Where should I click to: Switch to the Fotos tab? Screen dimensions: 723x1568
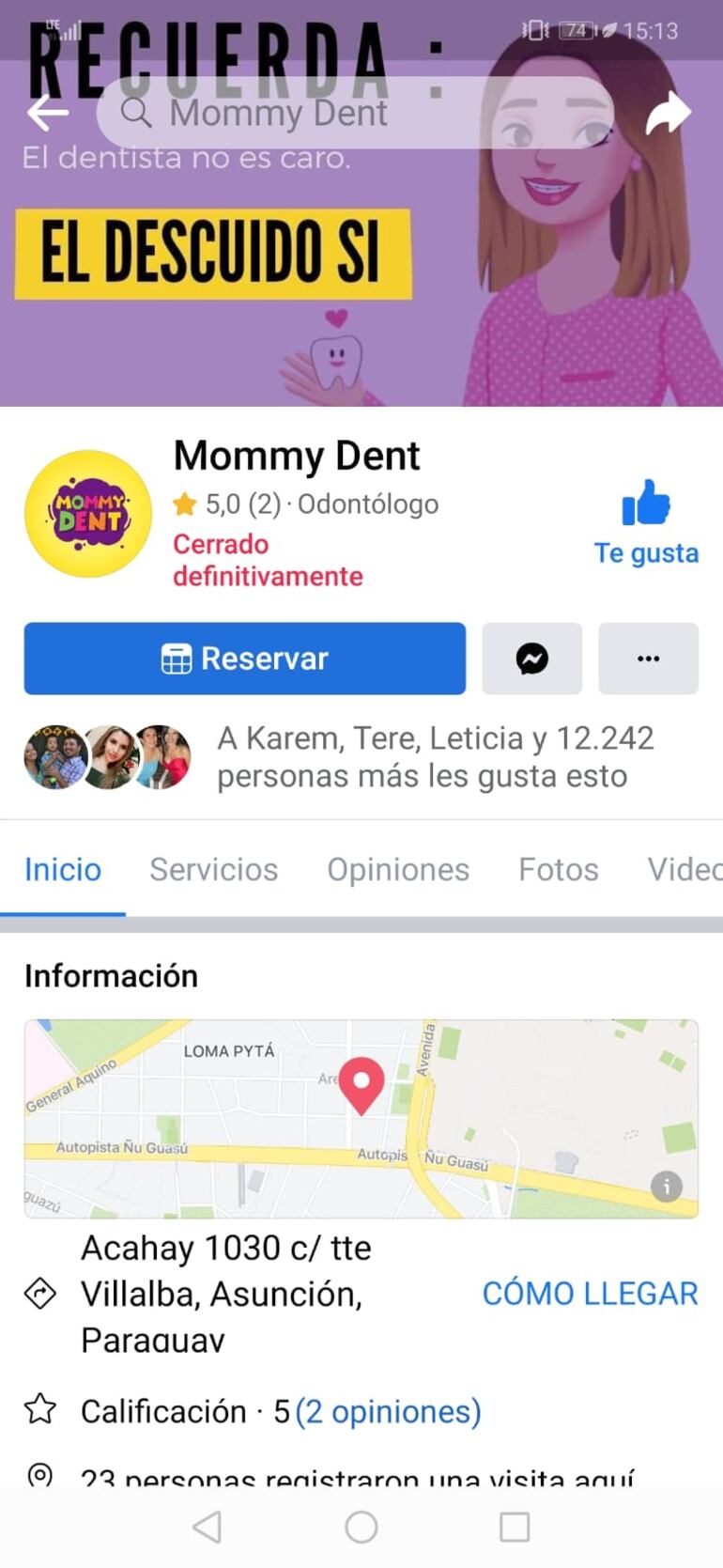coord(558,870)
